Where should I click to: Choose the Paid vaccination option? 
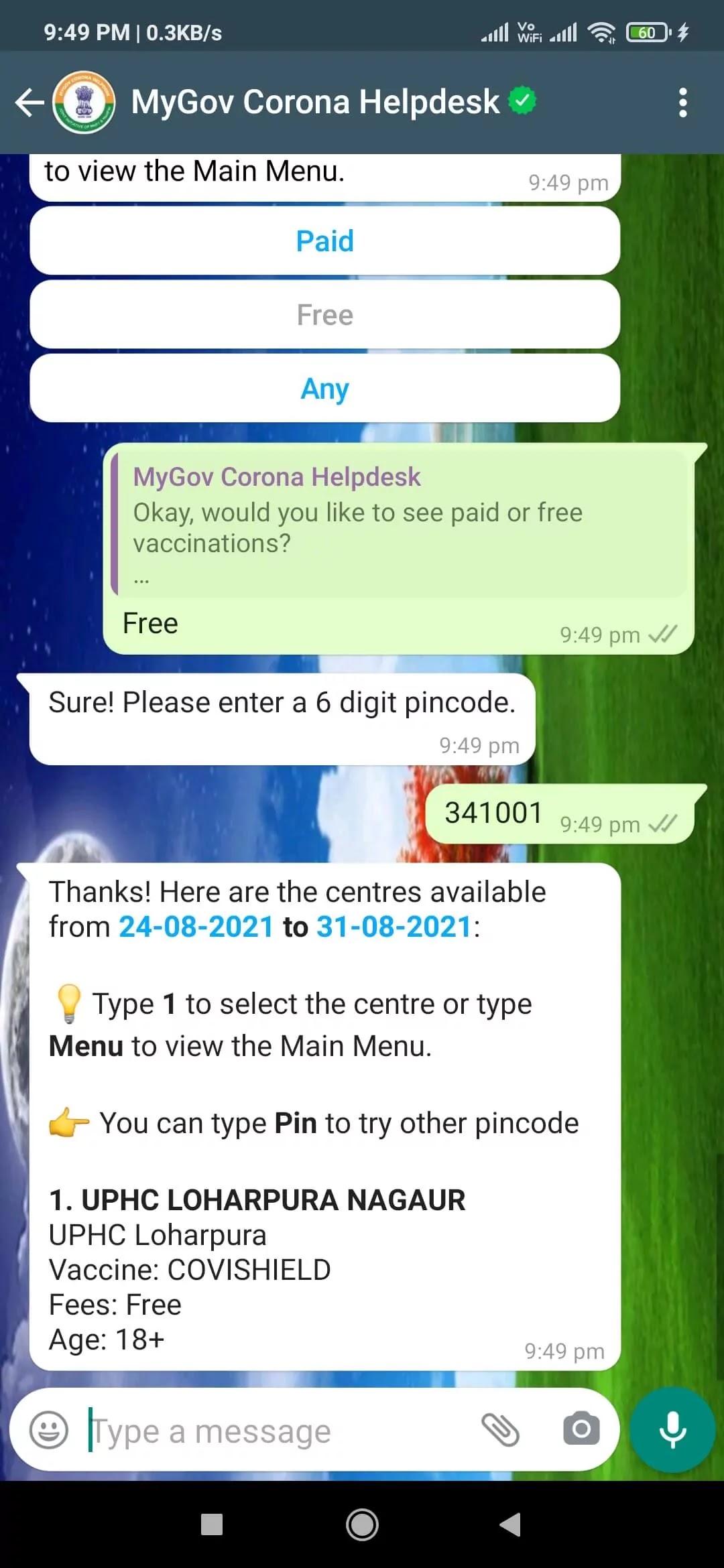click(325, 241)
